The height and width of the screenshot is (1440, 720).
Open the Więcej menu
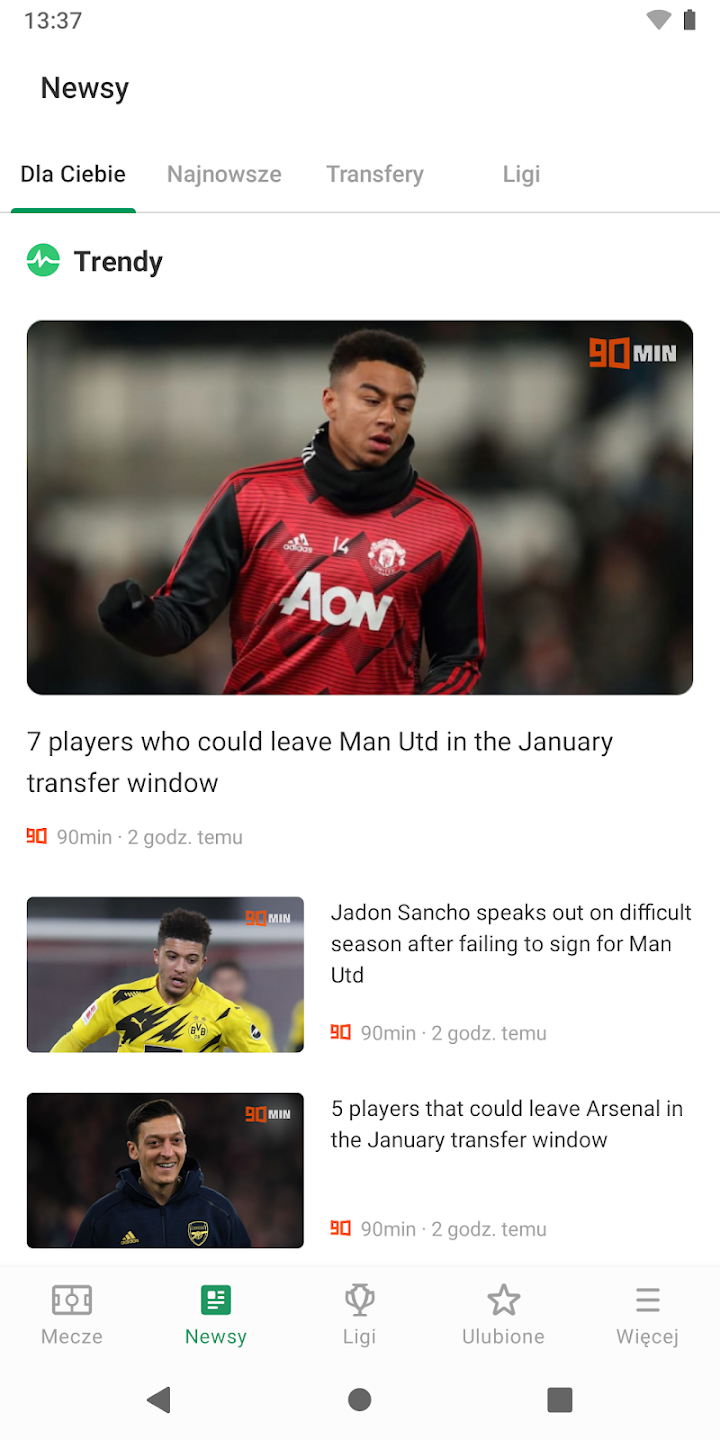click(x=647, y=1314)
